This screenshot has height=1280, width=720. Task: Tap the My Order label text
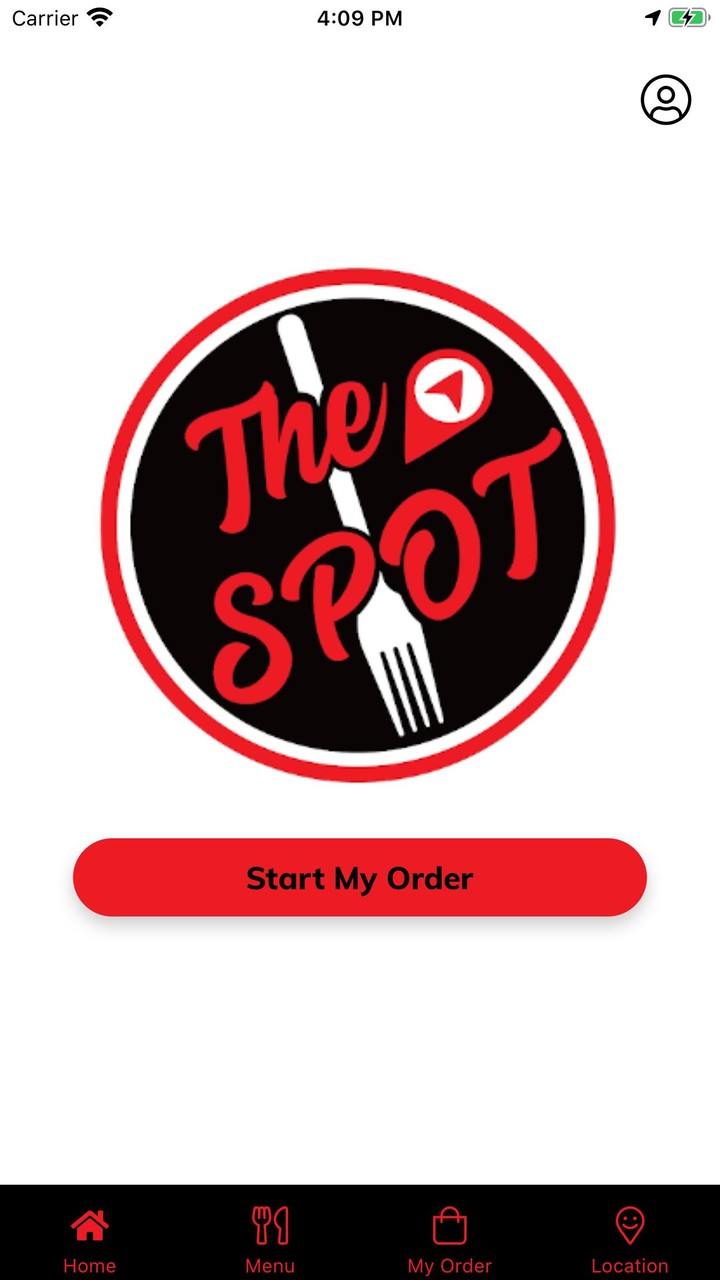point(449,1265)
